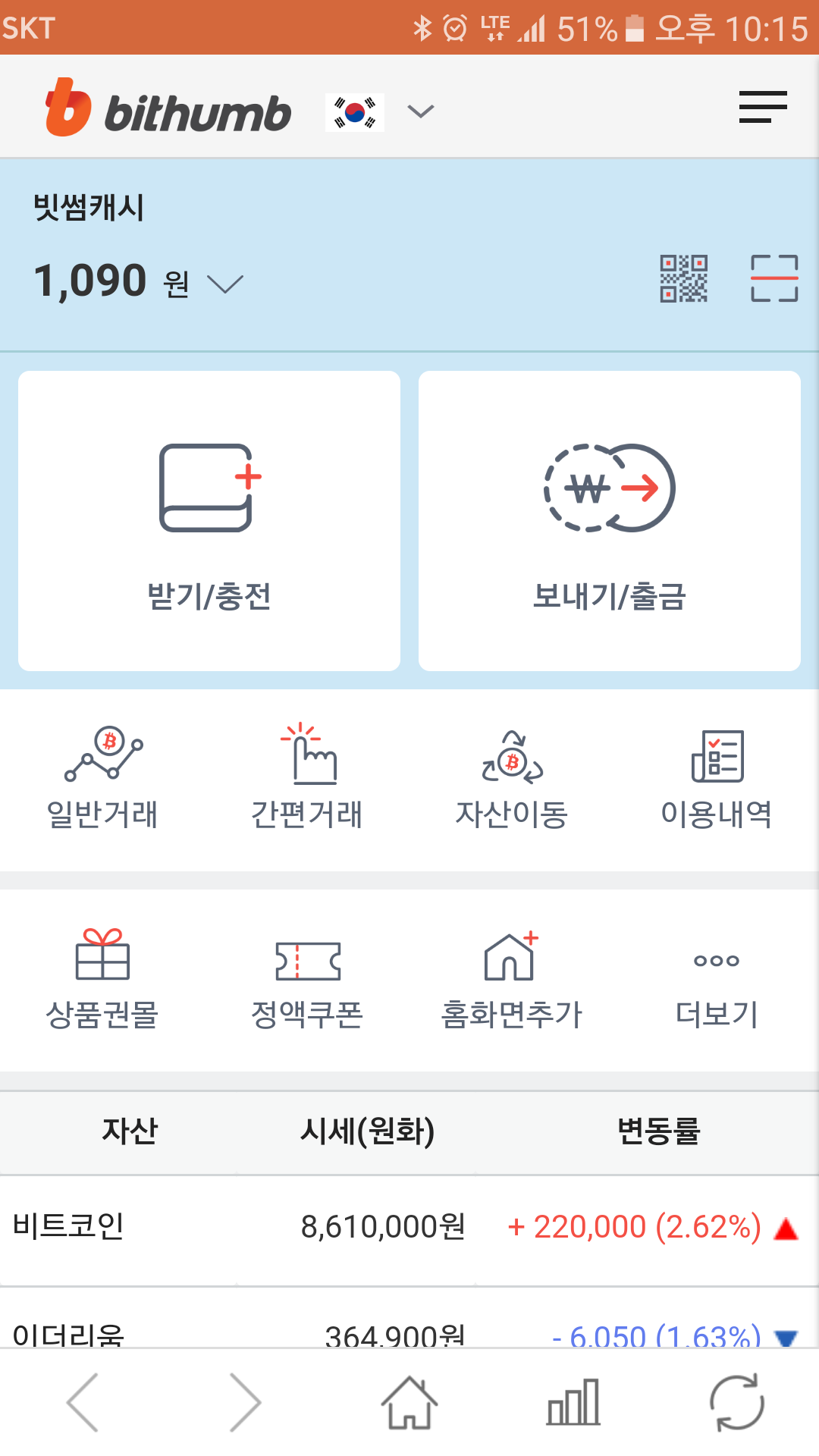Open 받기/충전 card
Screen dimensions: 819x1456
point(209,521)
